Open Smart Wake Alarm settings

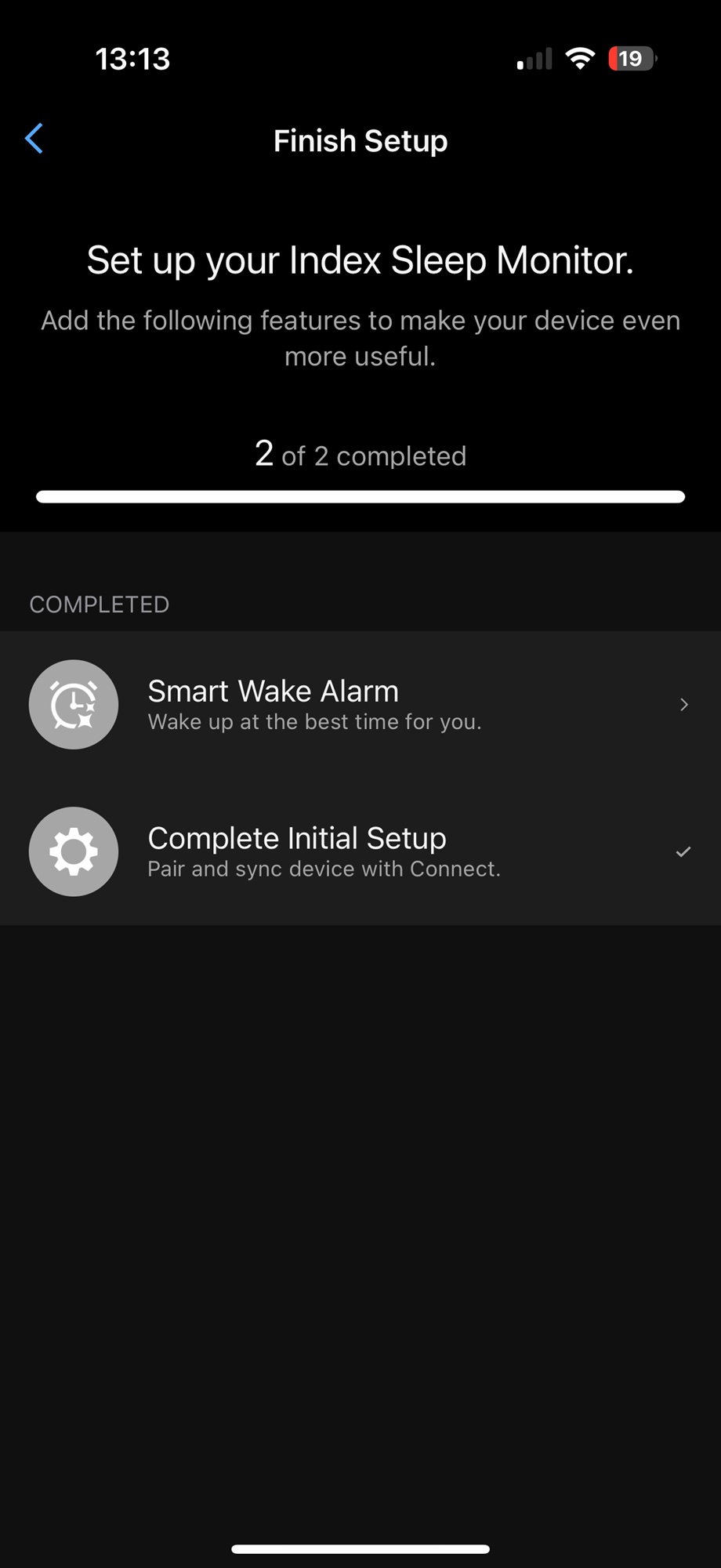(360, 704)
